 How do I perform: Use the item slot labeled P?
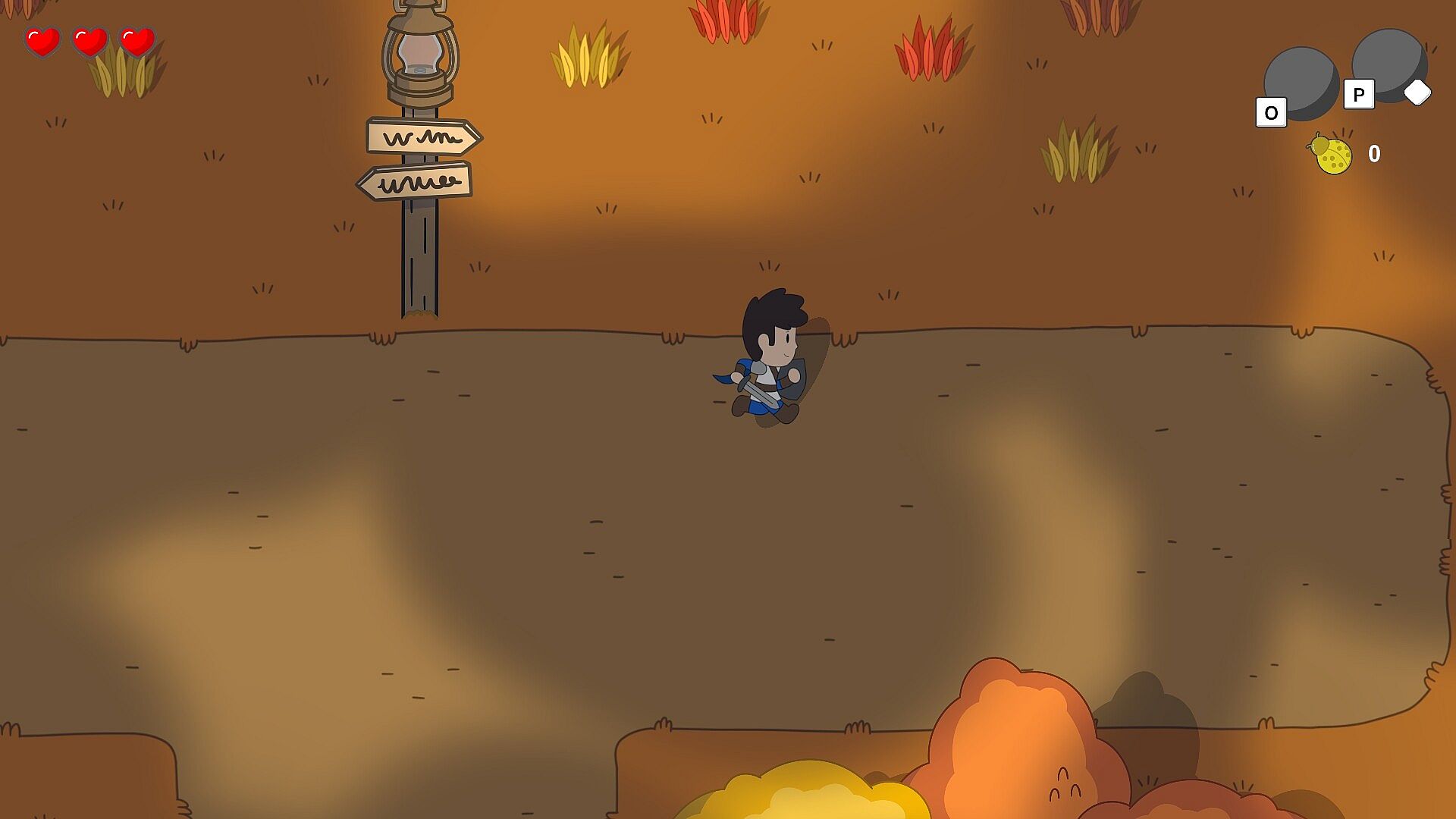point(1389,65)
